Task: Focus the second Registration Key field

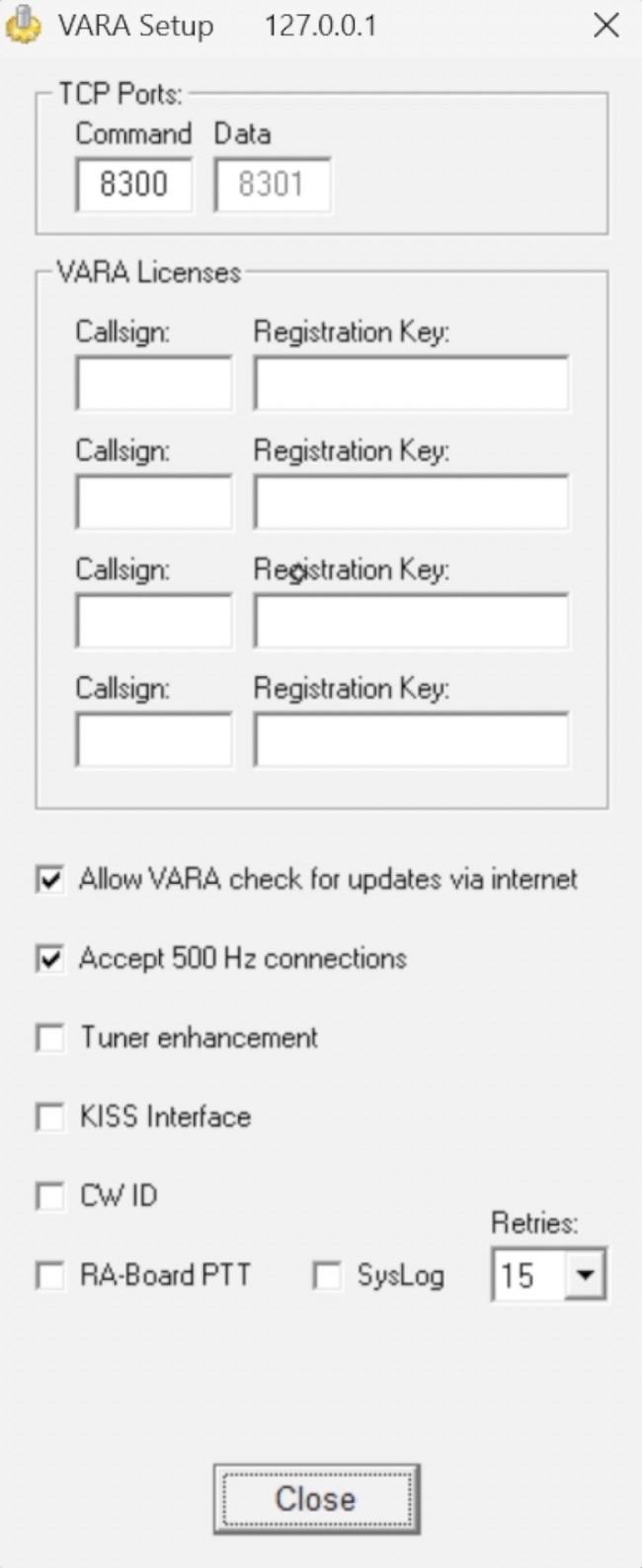Action: (410, 503)
